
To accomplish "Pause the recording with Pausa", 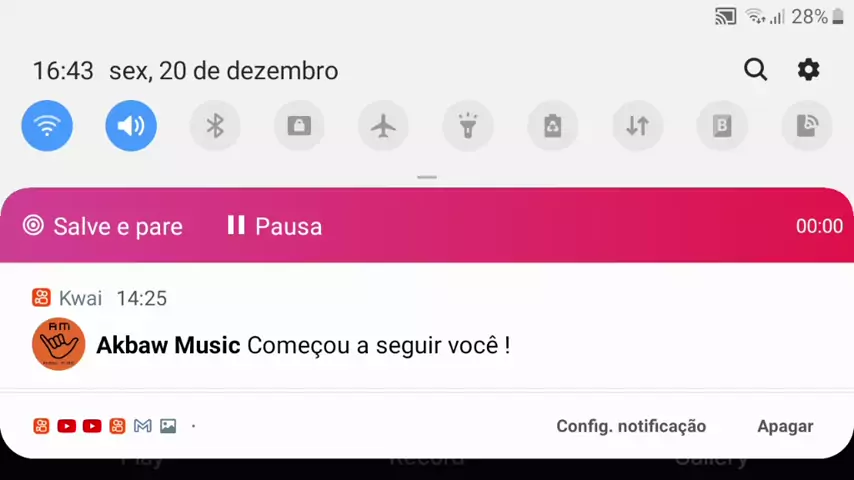I will [275, 226].
